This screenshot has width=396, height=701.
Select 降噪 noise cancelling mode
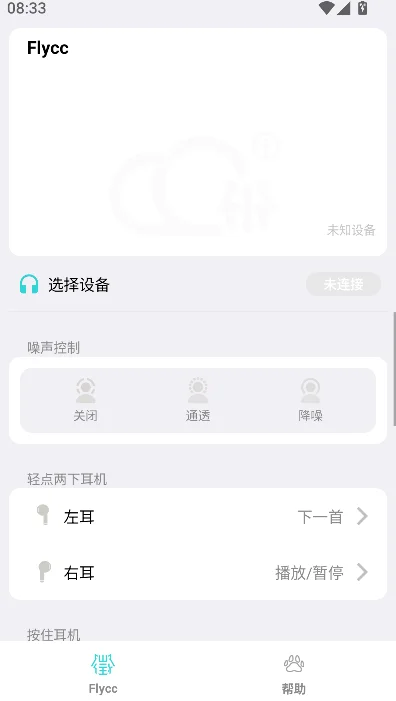310,400
